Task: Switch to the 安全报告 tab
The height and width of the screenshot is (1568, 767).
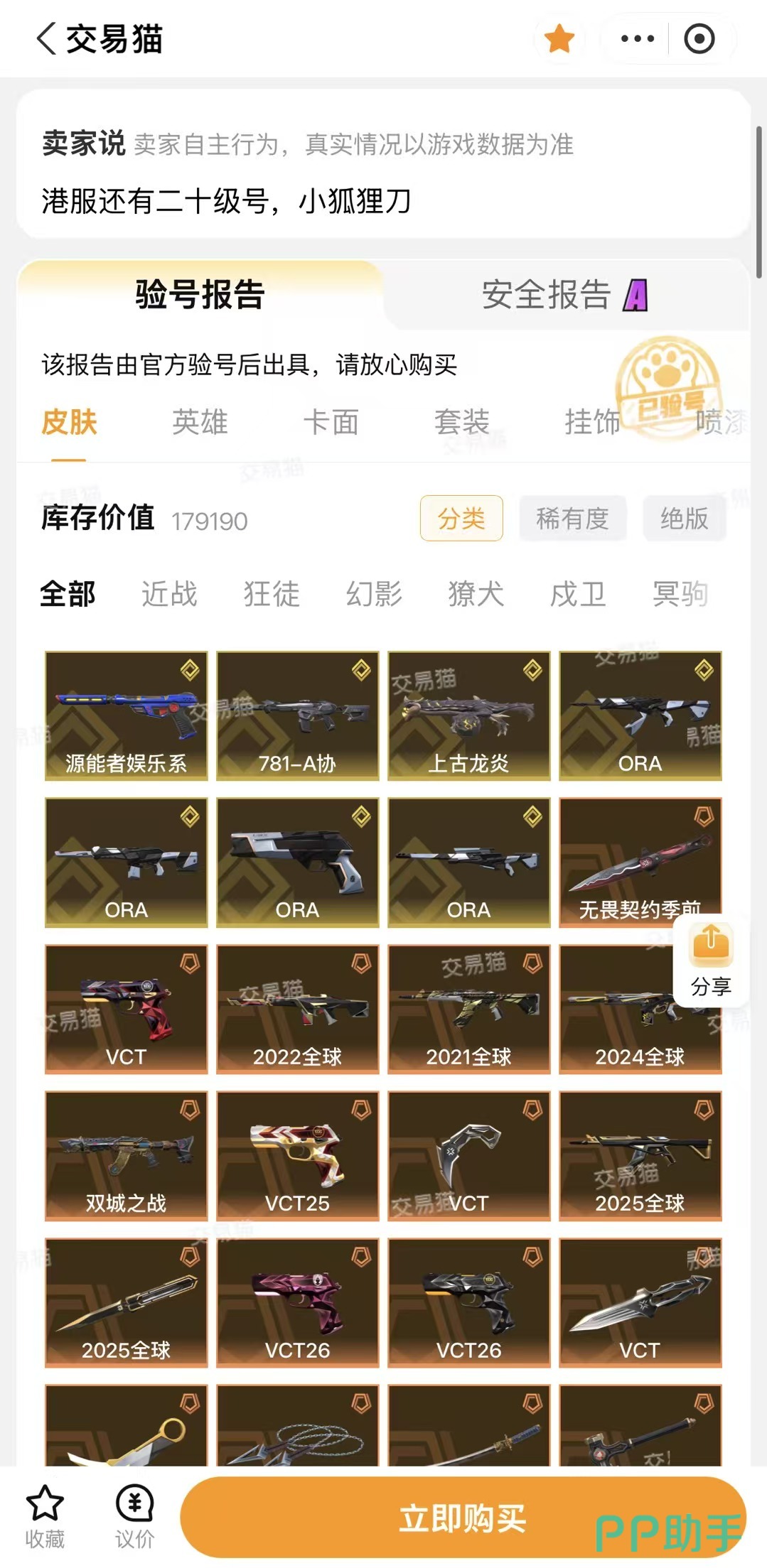Action: pyautogui.click(x=564, y=294)
